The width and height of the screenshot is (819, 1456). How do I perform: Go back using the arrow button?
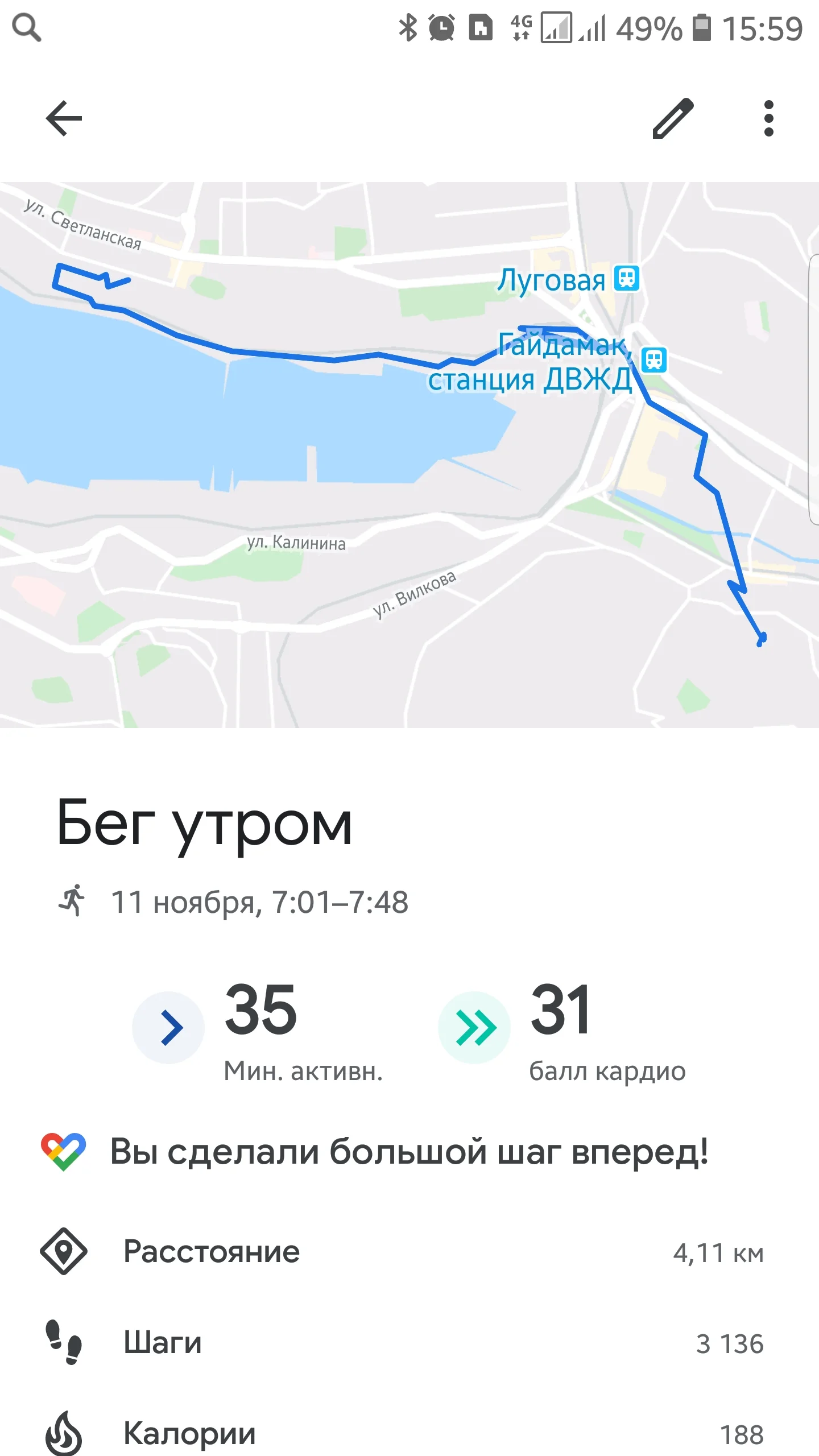click(63, 118)
